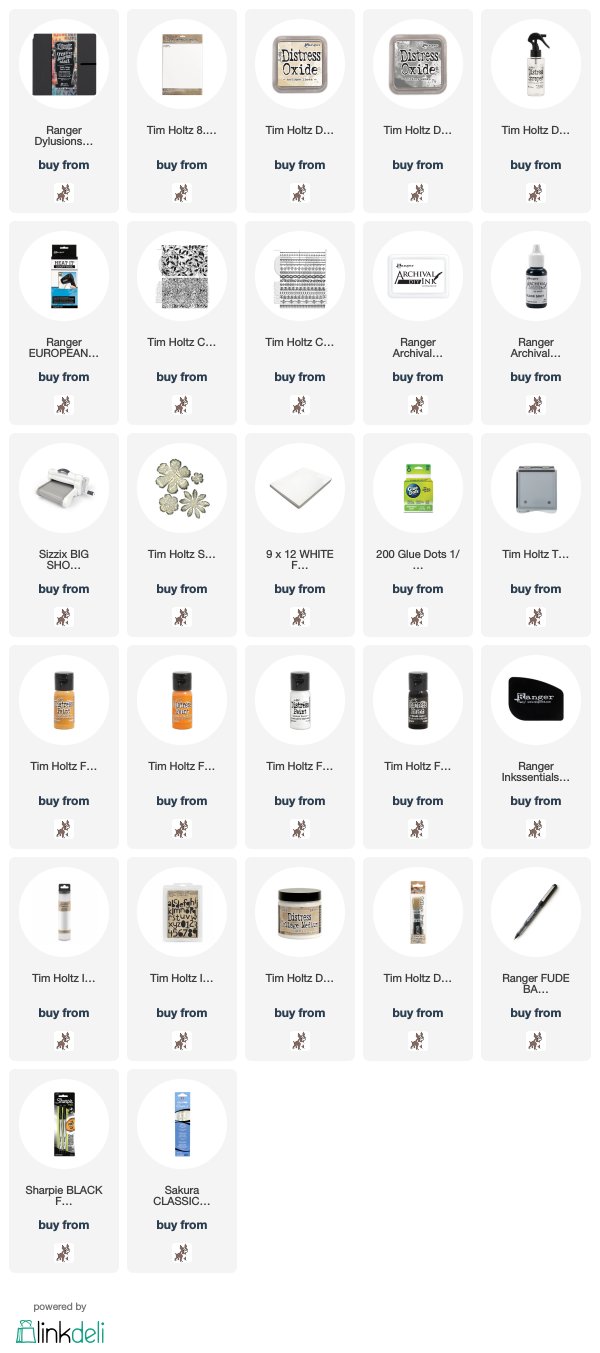
Task: Open the Ranger Dylusions product card
Action: 64,110
